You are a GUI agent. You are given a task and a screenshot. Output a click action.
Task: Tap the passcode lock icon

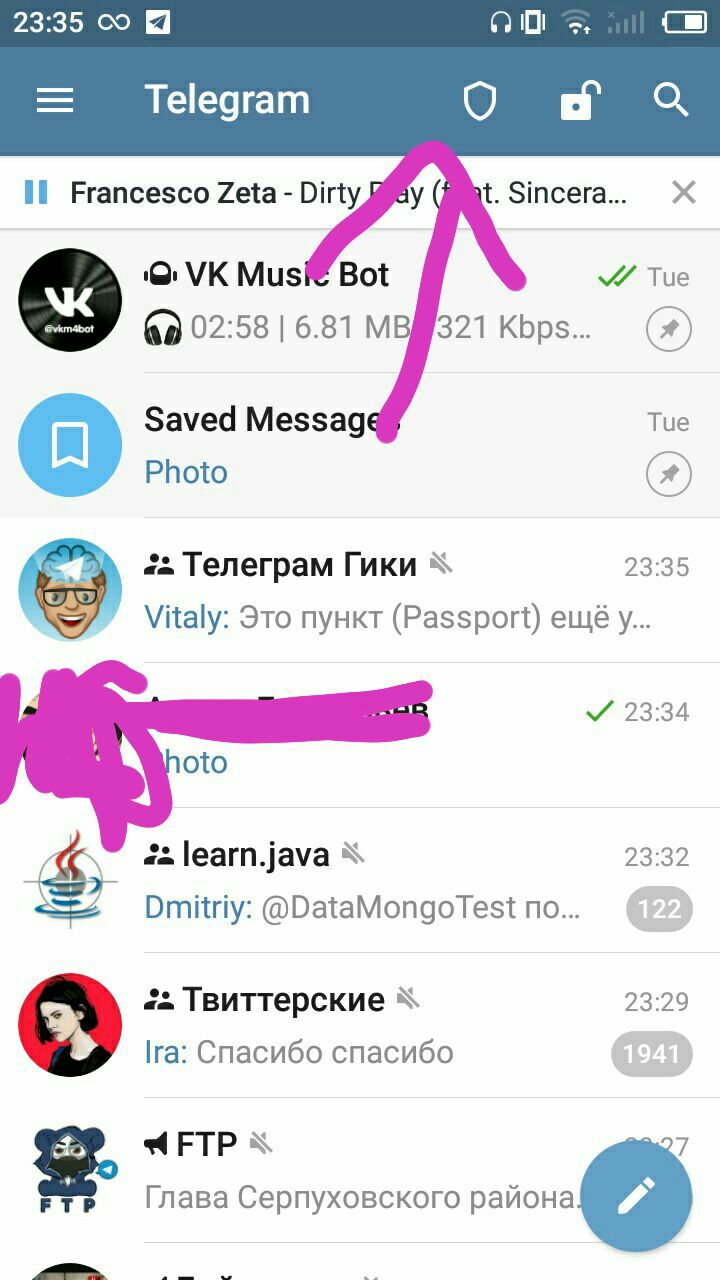click(x=578, y=101)
